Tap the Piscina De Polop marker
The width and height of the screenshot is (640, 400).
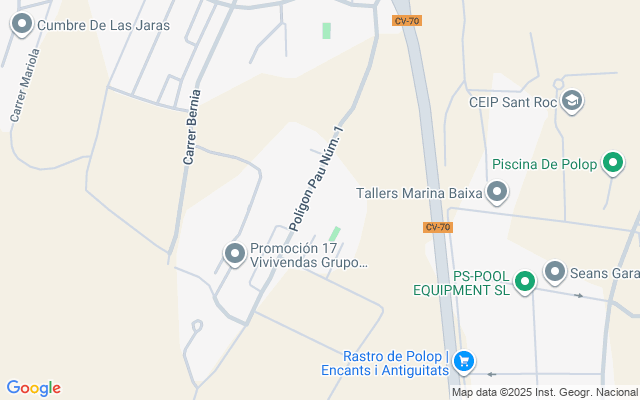[x=614, y=163]
